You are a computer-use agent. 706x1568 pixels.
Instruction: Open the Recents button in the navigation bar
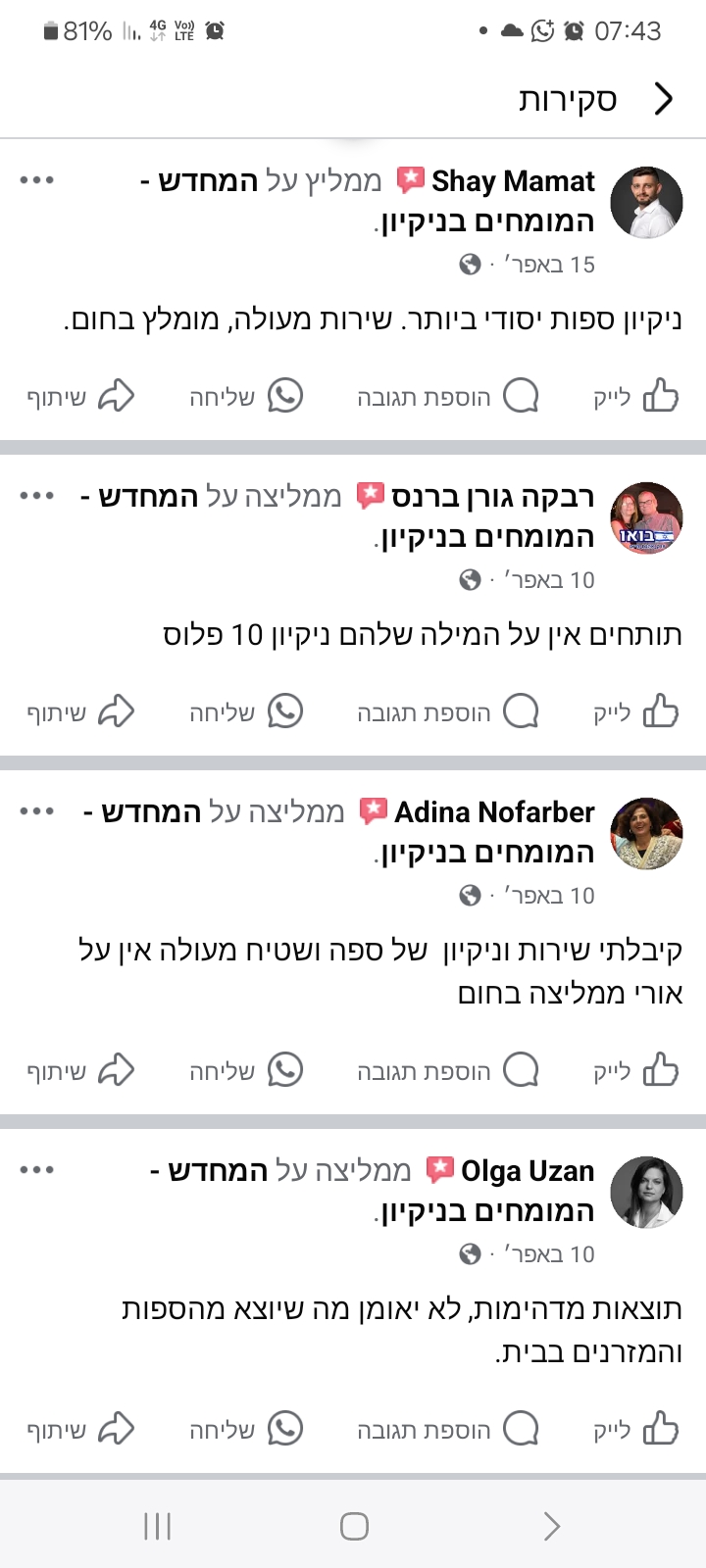157,1525
